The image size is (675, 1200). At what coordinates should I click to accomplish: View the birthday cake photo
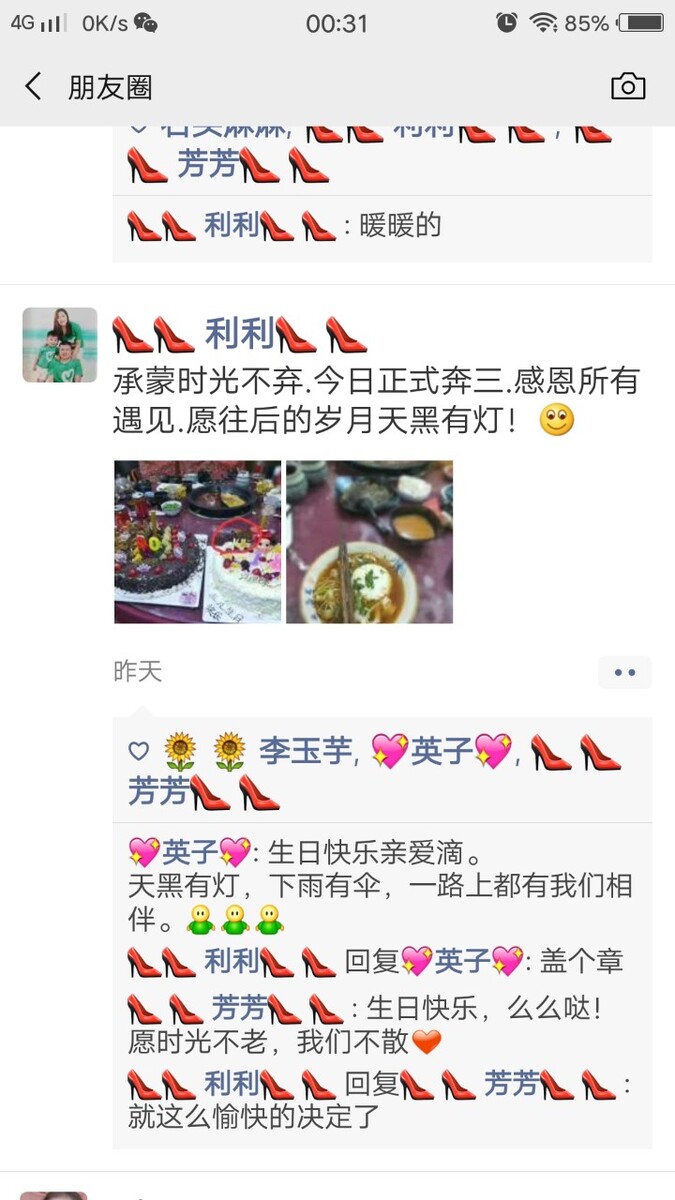pyautogui.click(x=197, y=542)
